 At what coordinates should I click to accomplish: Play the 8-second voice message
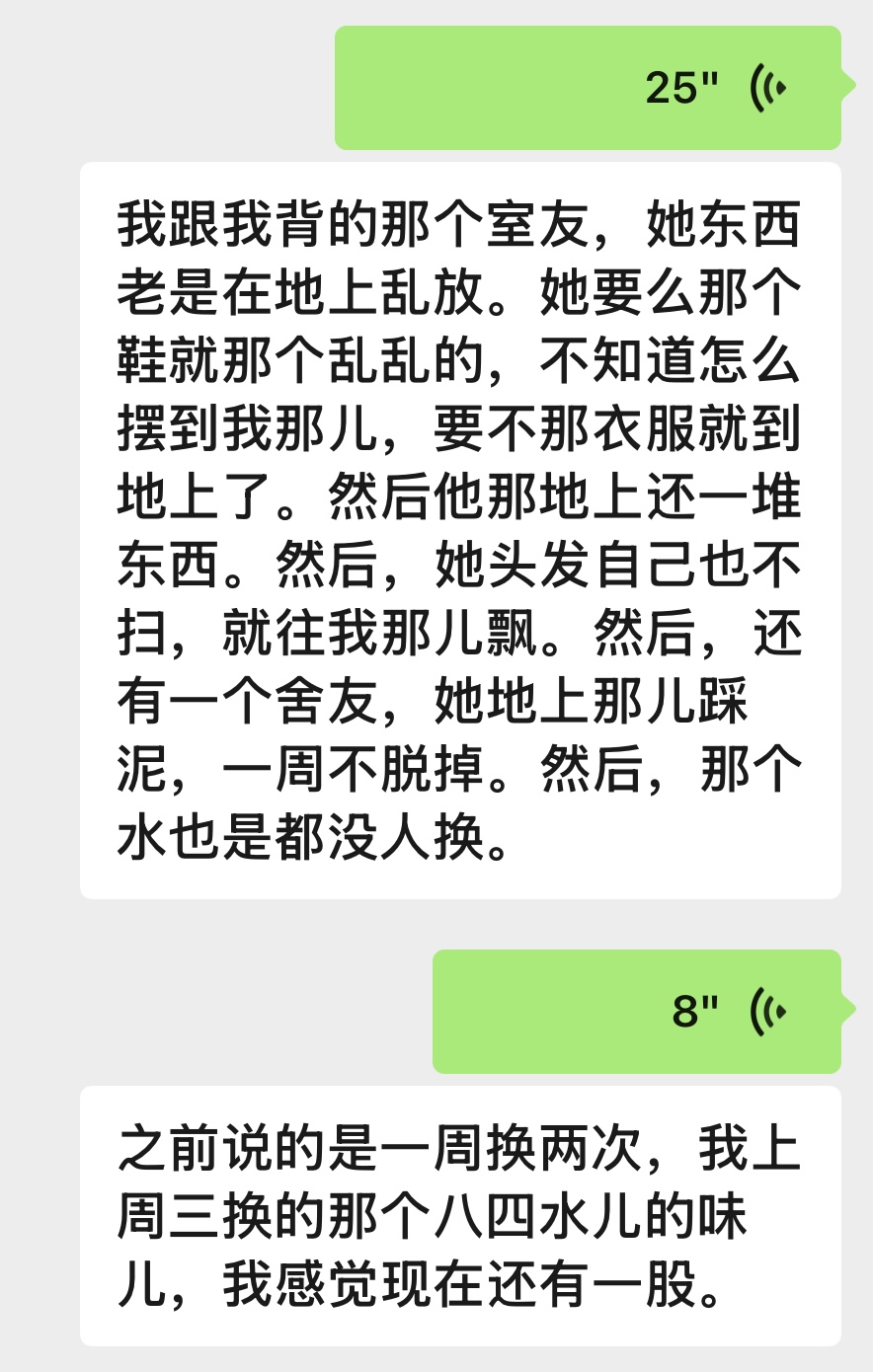point(637,1012)
